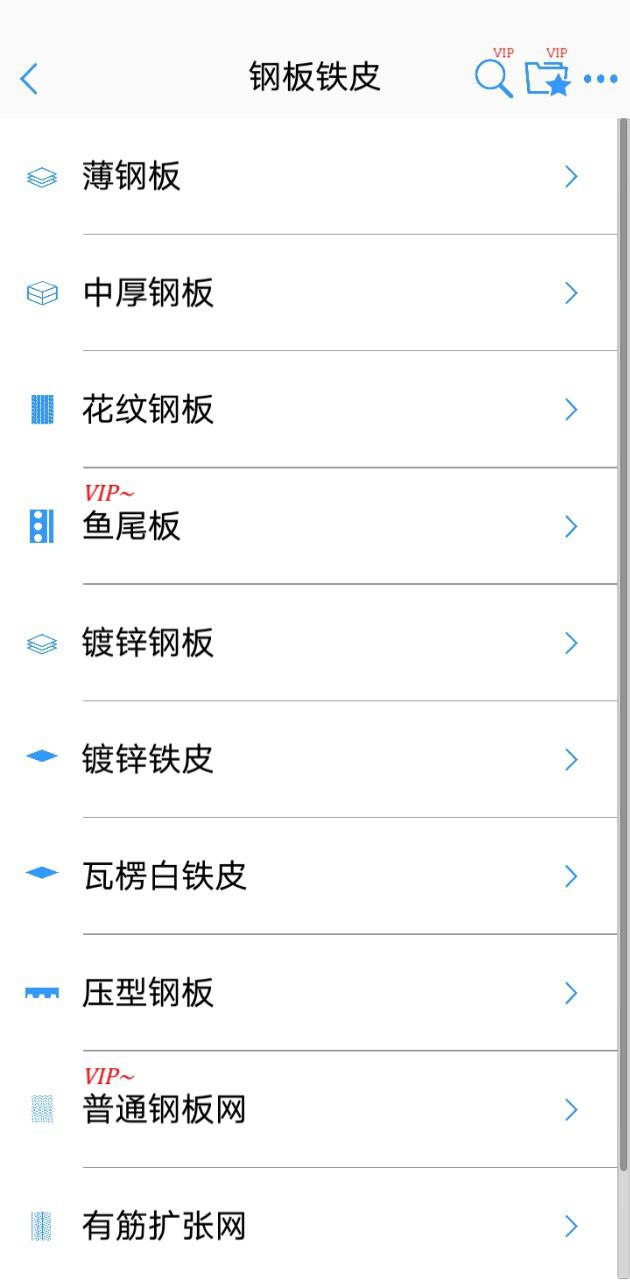This screenshot has height=1280, width=630.
Task: Open the three-dot overflow menu
Action: 600,78
